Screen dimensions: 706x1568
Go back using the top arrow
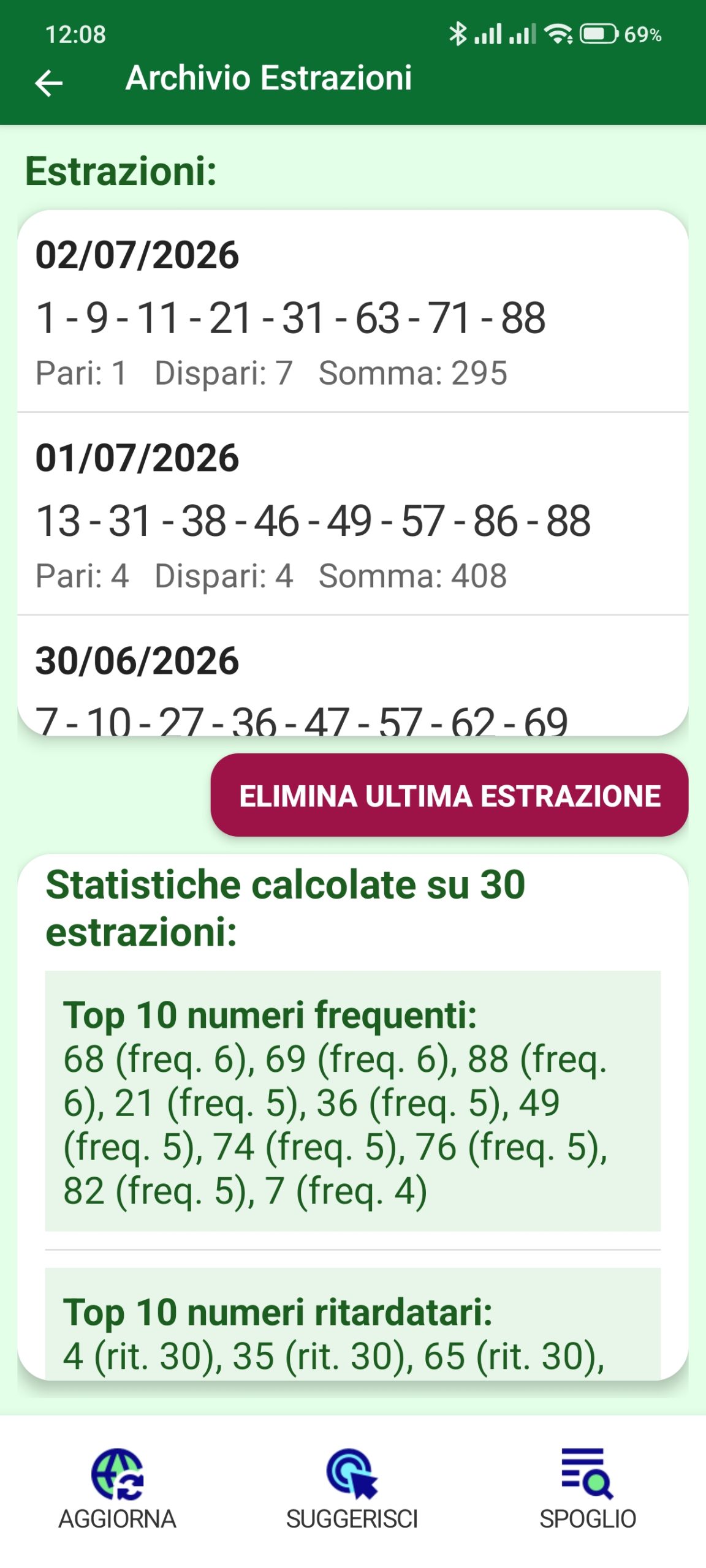point(49,83)
